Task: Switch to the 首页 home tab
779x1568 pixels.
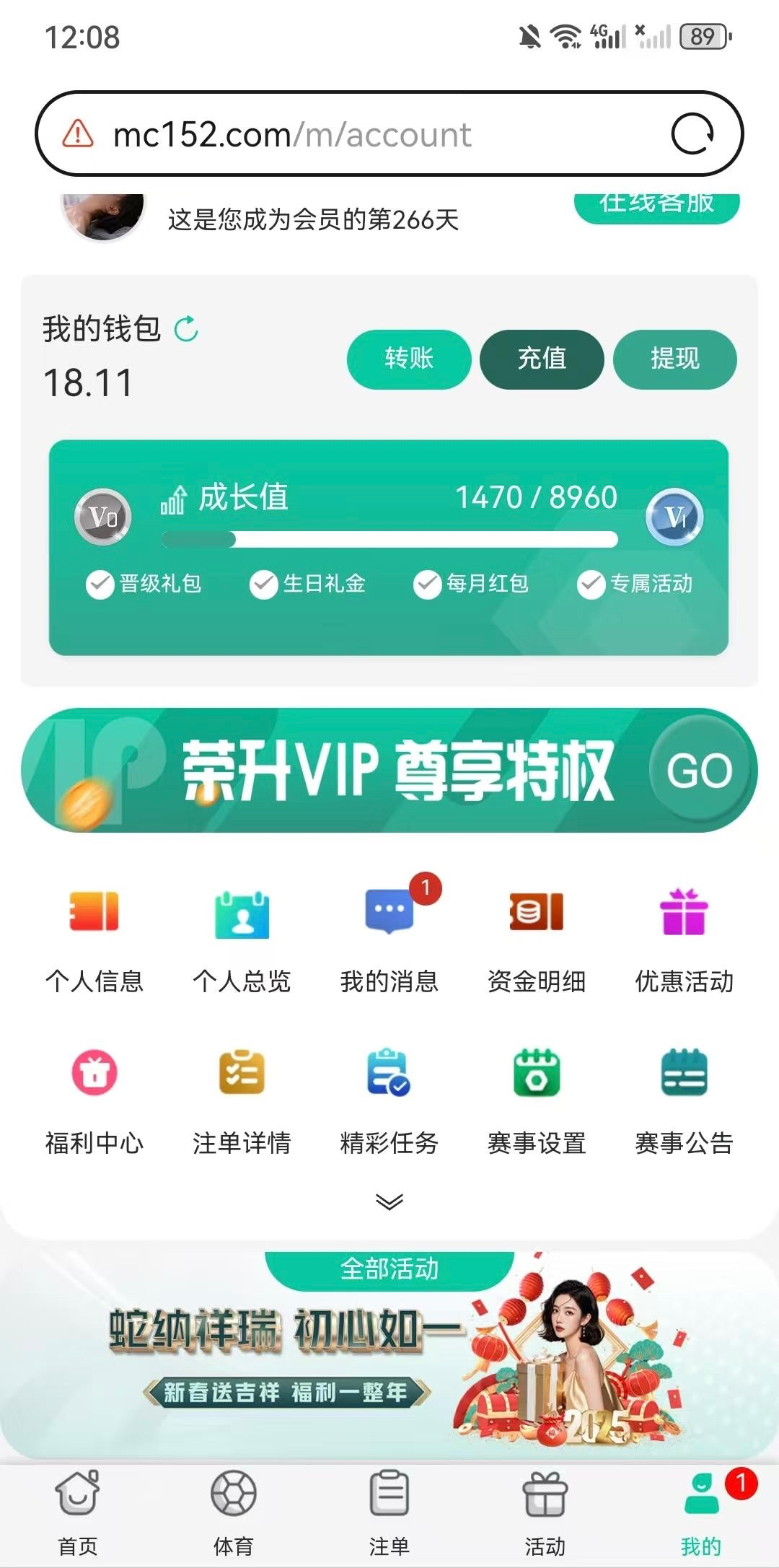Action: (78, 1513)
